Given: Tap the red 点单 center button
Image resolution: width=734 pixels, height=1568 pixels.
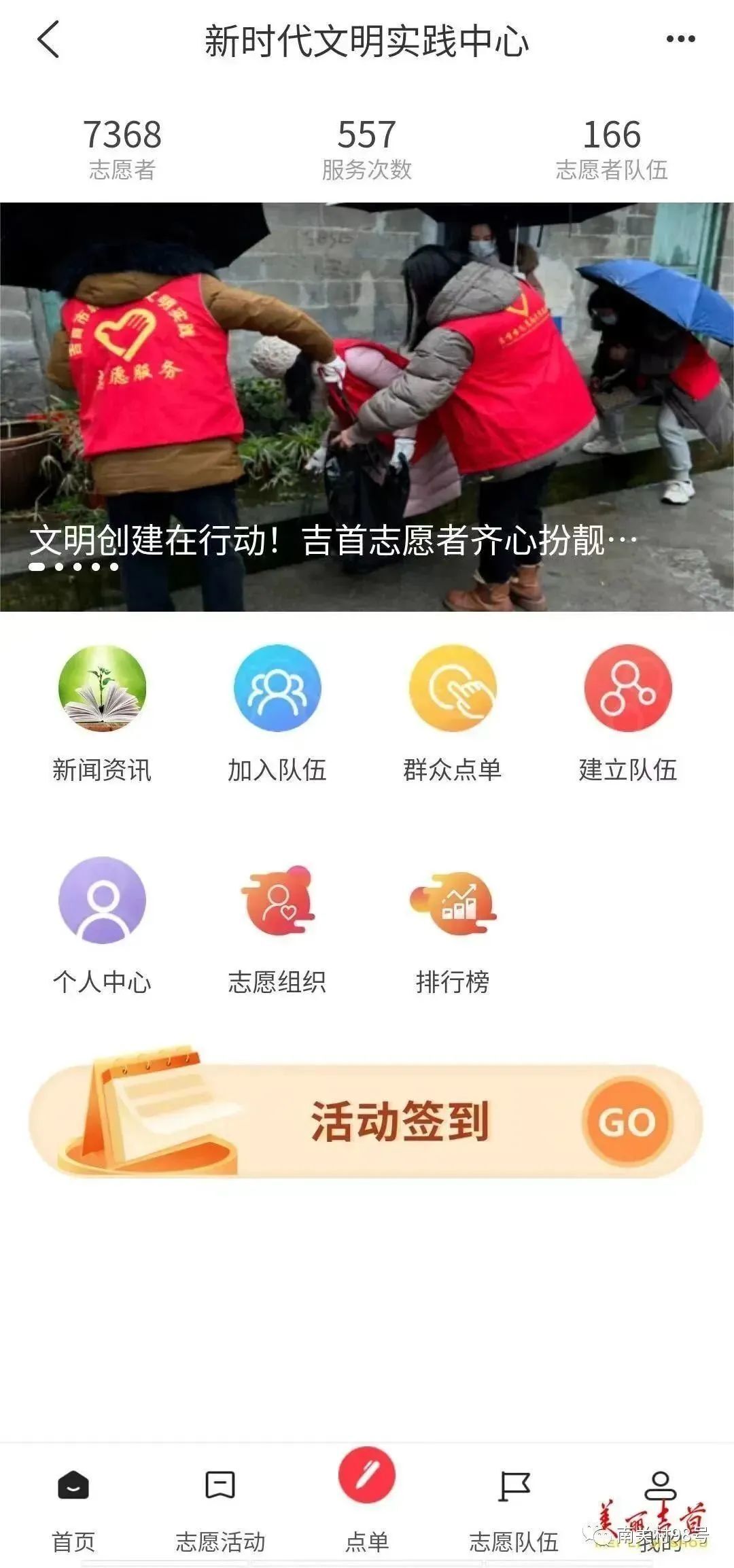Looking at the screenshot, I should tap(367, 1476).
